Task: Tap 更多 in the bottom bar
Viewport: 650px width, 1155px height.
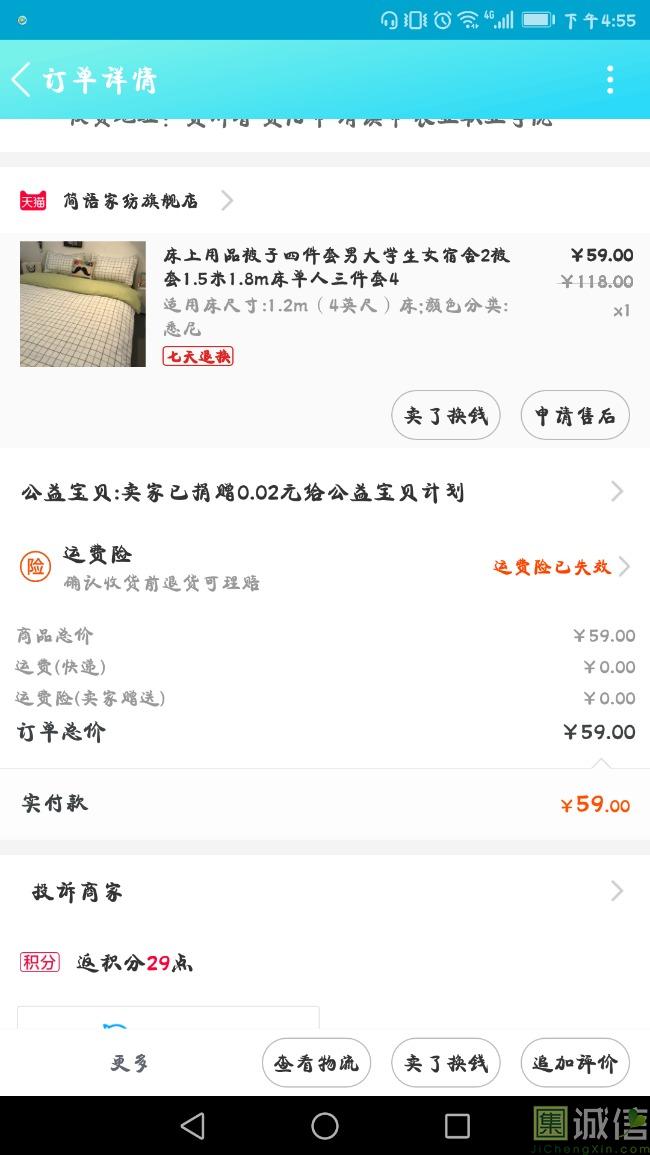Action: pos(129,1063)
